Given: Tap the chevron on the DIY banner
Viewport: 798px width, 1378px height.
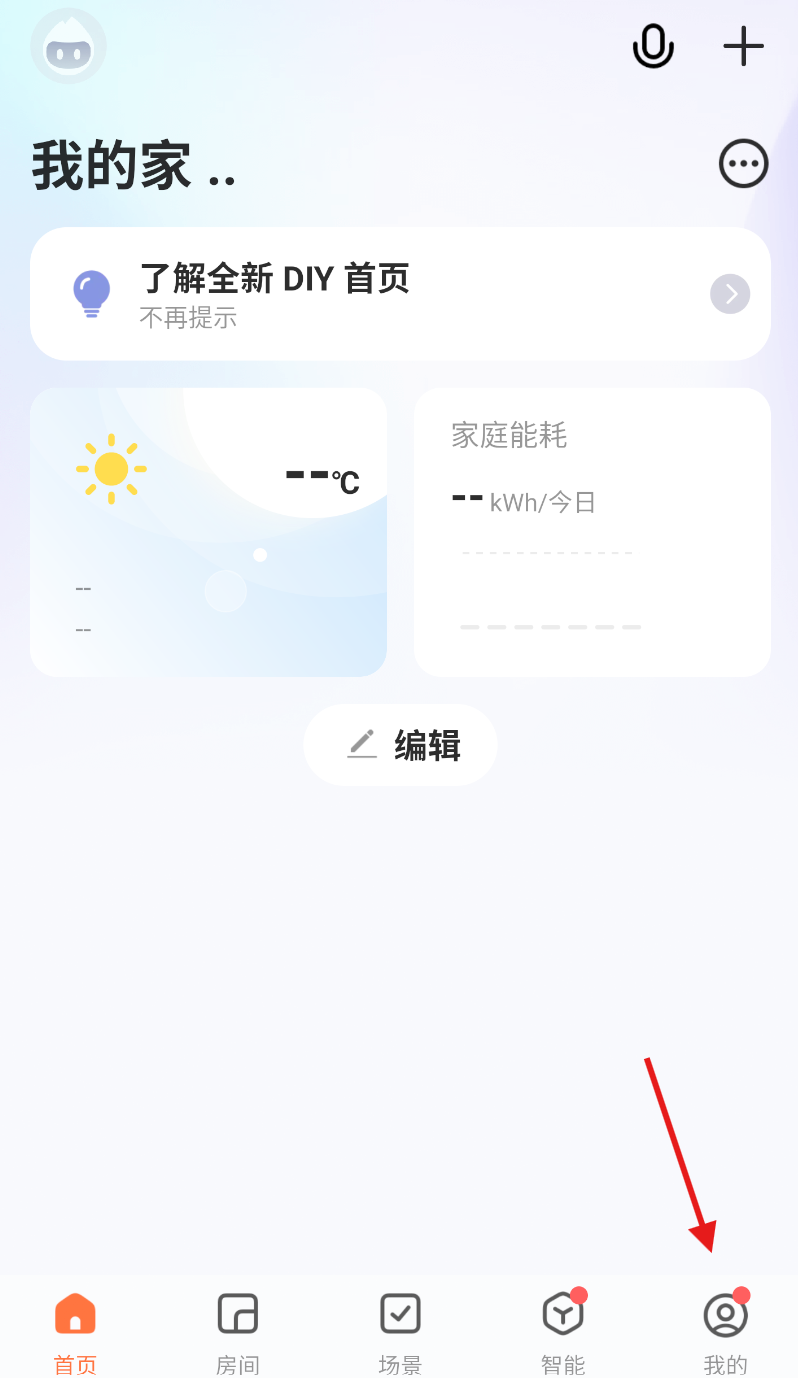Looking at the screenshot, I should [x=729, y=293].
